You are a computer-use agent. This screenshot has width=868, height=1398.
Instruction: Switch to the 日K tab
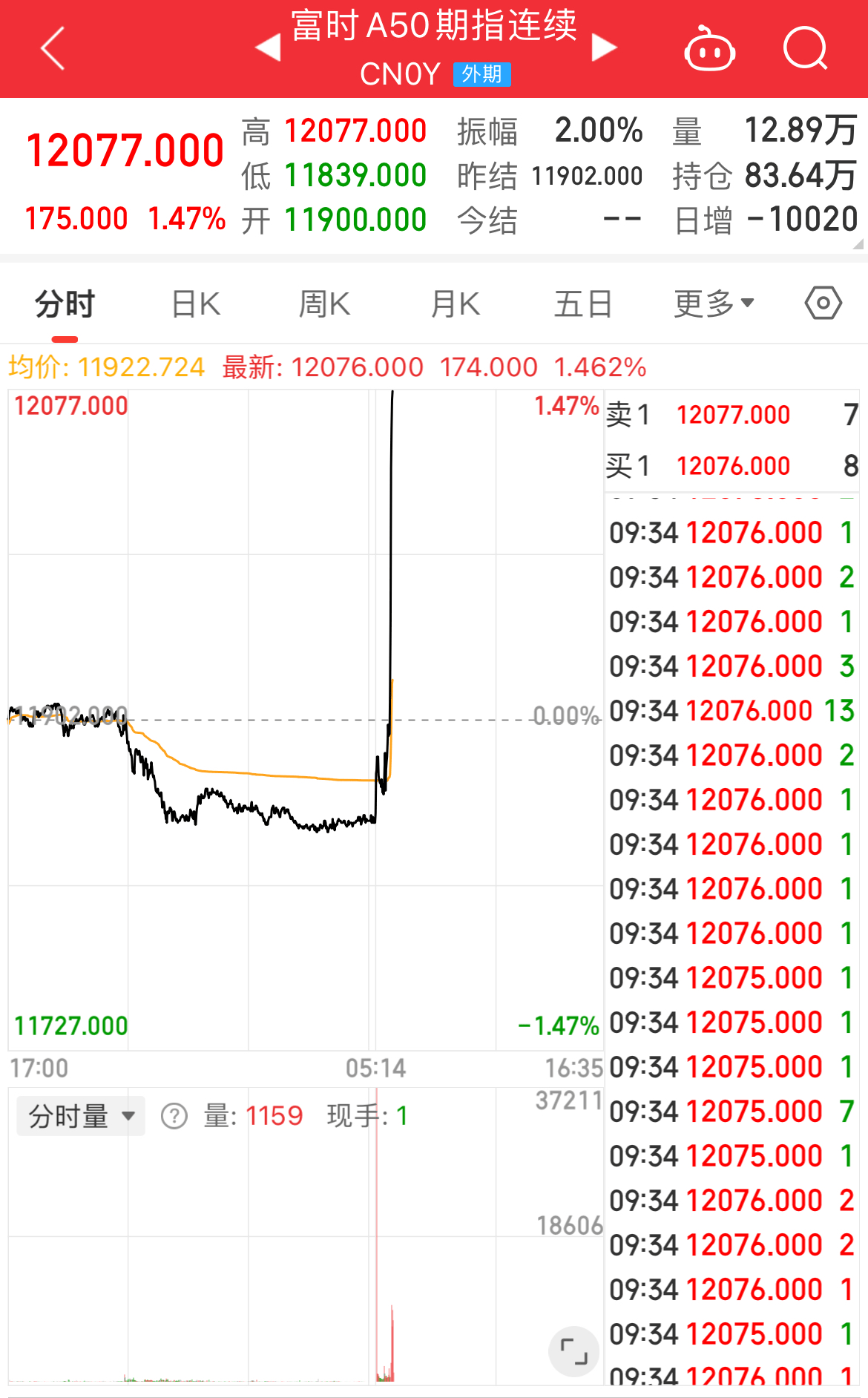pos(196,304)
